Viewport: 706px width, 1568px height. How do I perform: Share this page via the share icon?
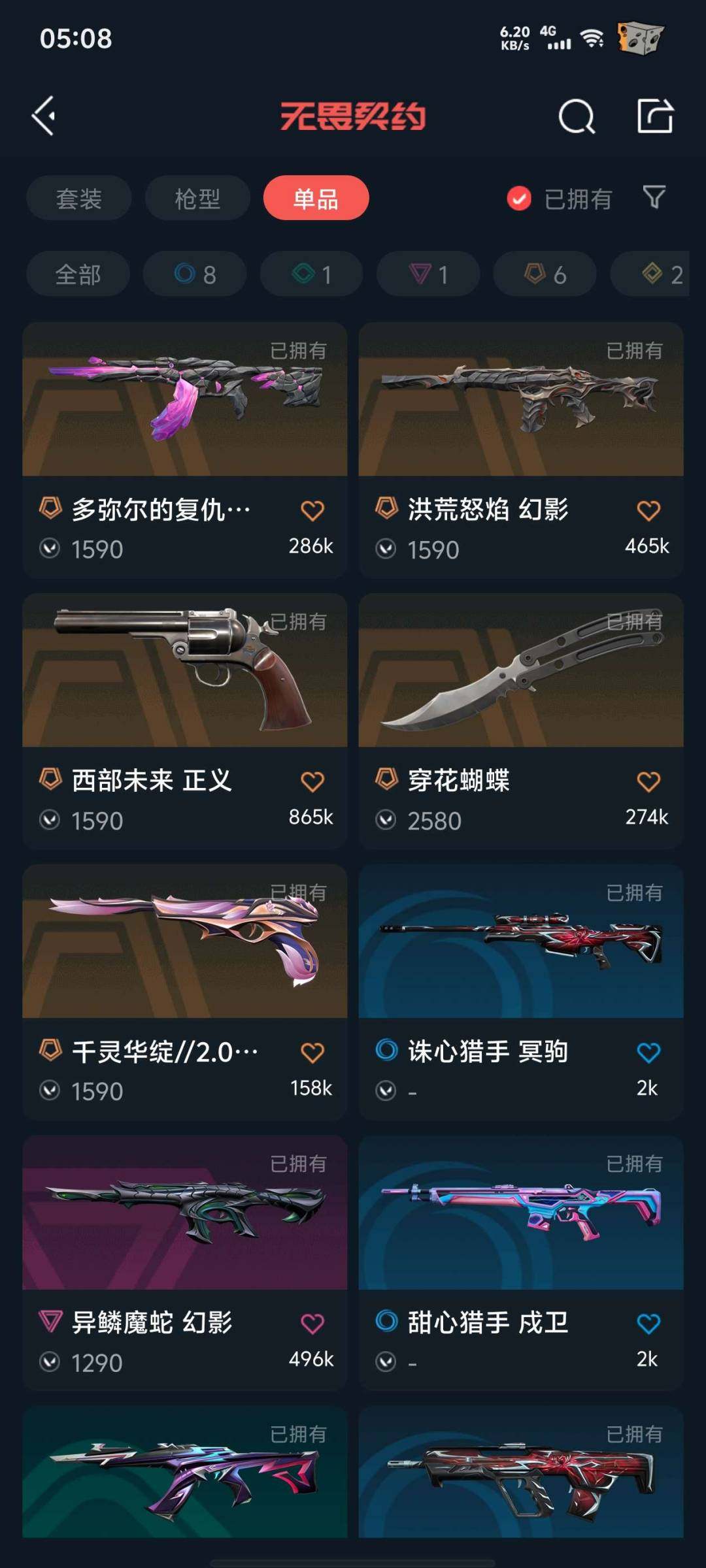[655, 116]
